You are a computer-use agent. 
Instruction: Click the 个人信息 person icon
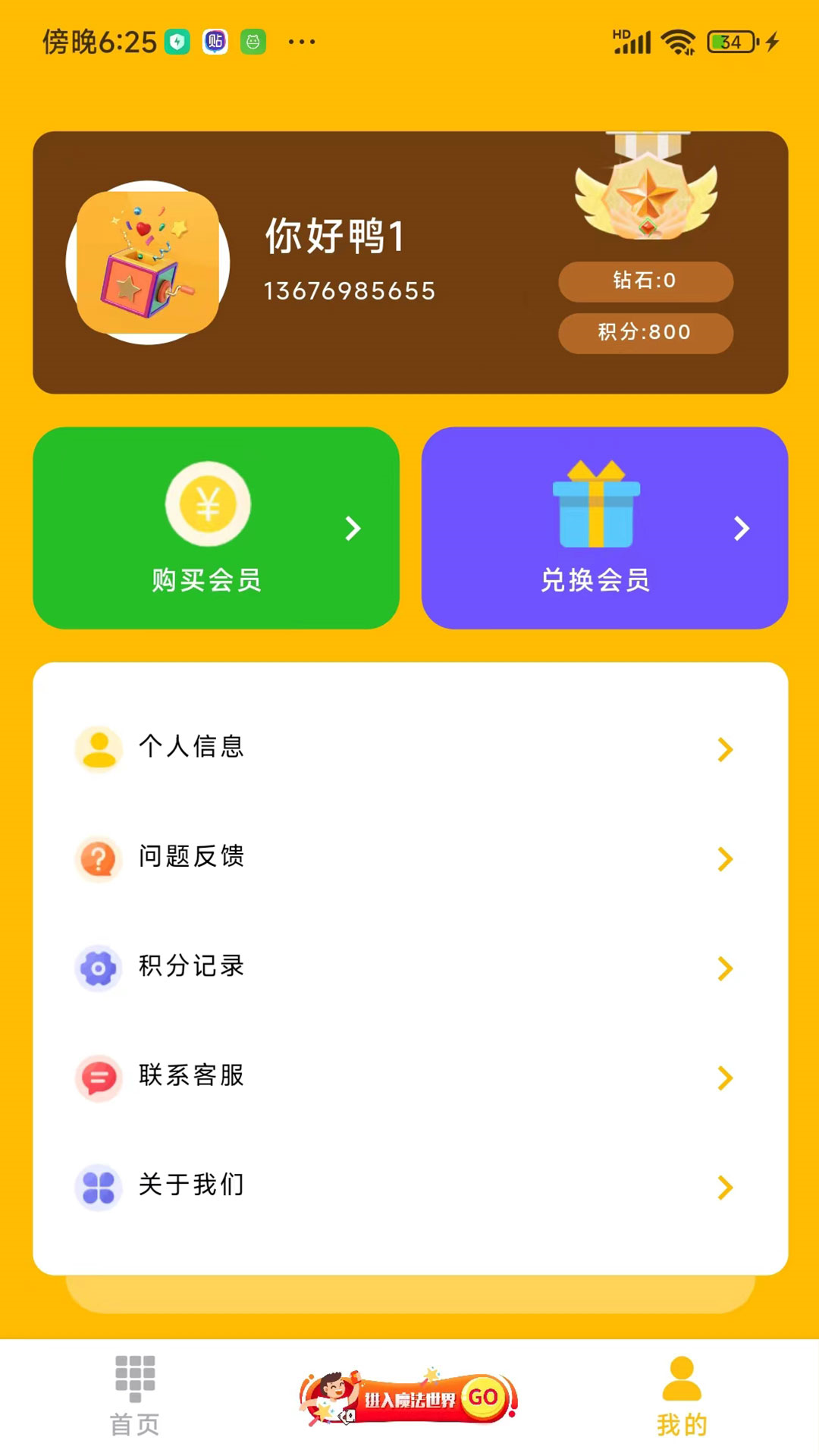point(98,747)
